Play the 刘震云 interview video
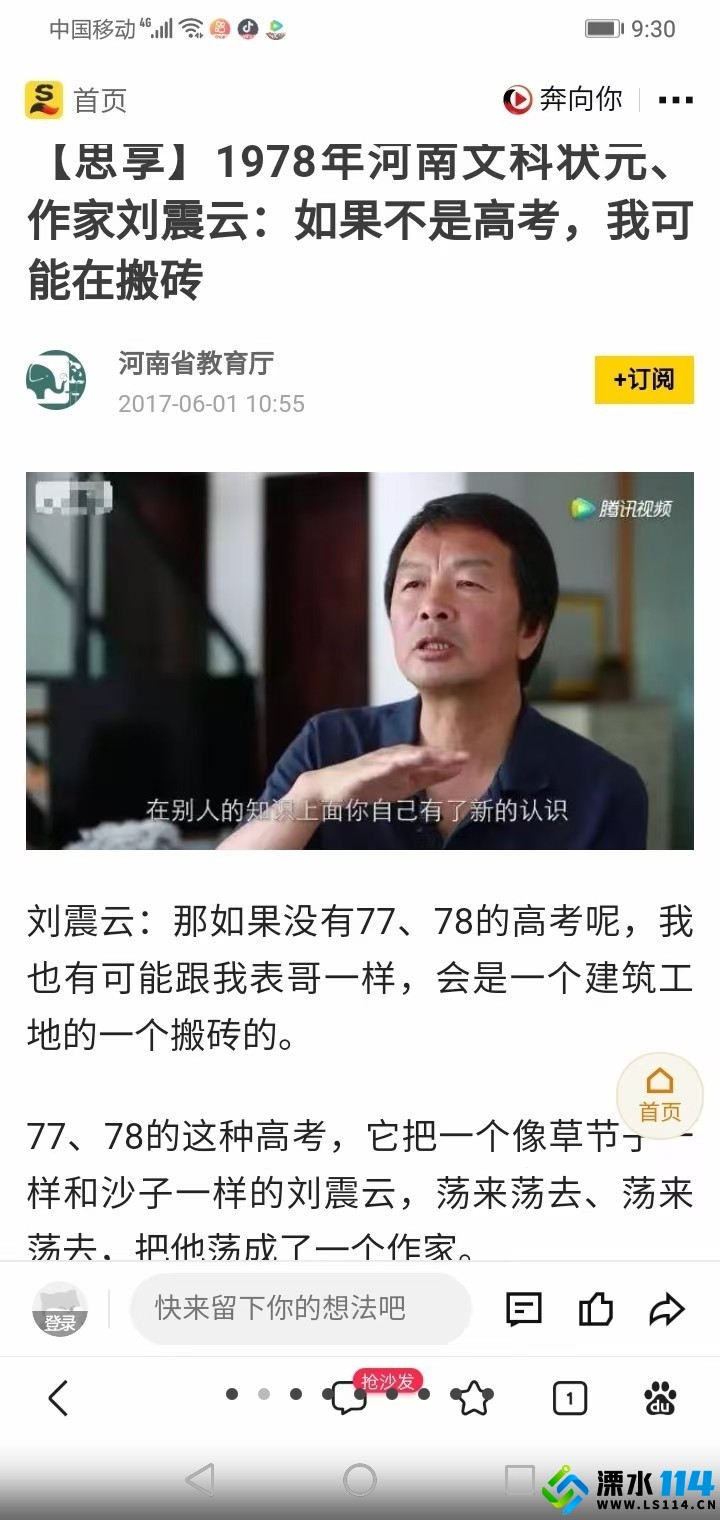The width and height of the screenshot is (720, 1520). click(360, 661)
